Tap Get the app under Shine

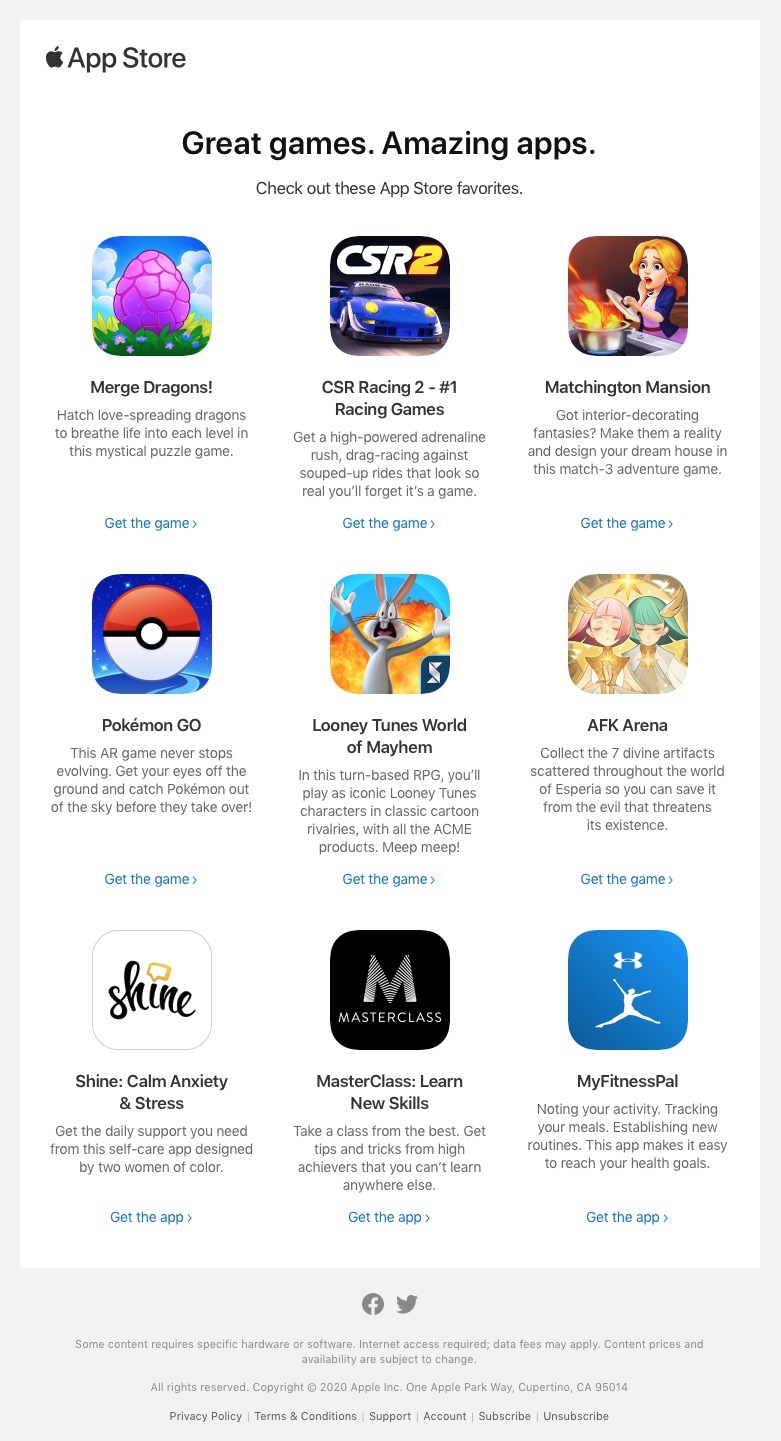point(151,1217)
